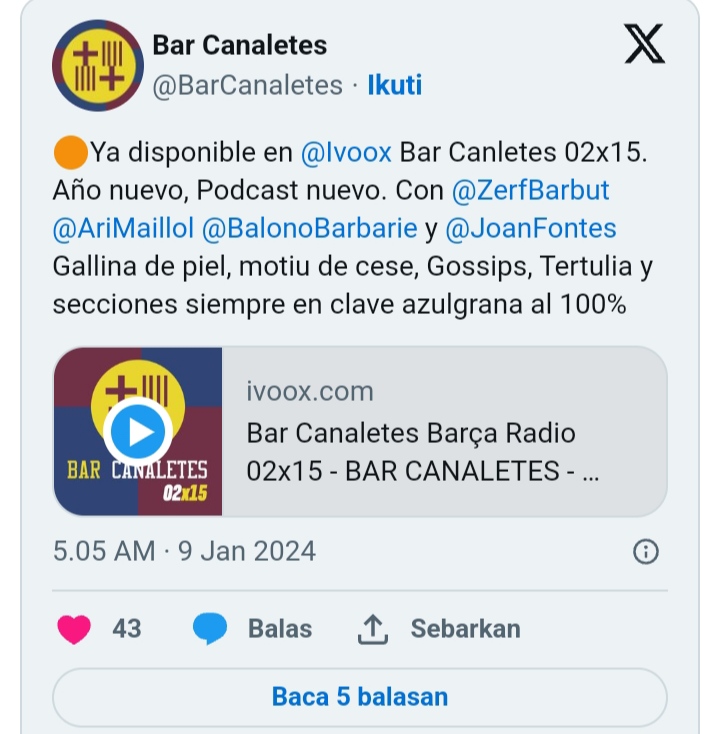Reply using the Balas button
This screenshot has width=720, height=734.
[253, 629]
